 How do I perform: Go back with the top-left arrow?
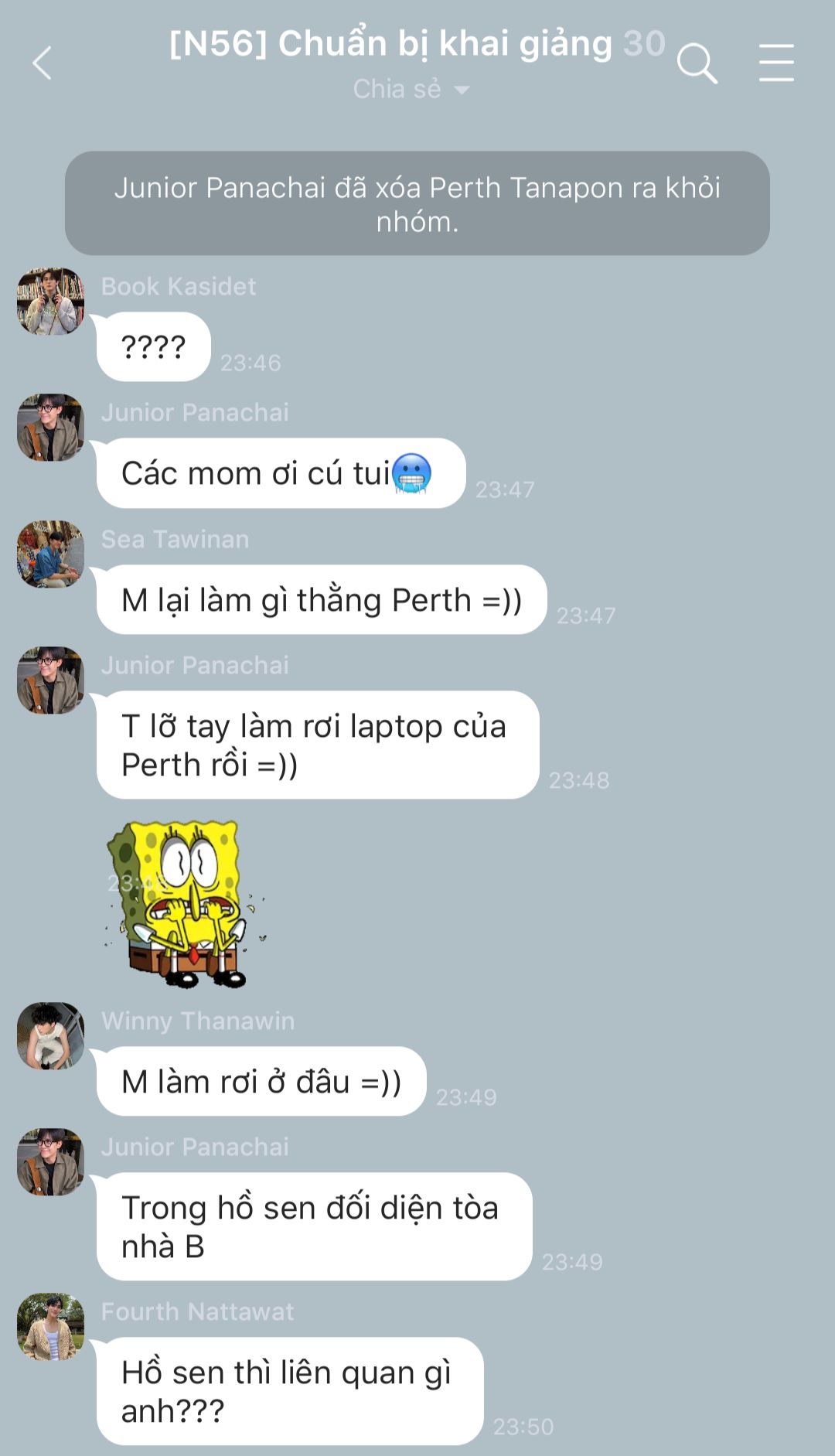[43, 63]
